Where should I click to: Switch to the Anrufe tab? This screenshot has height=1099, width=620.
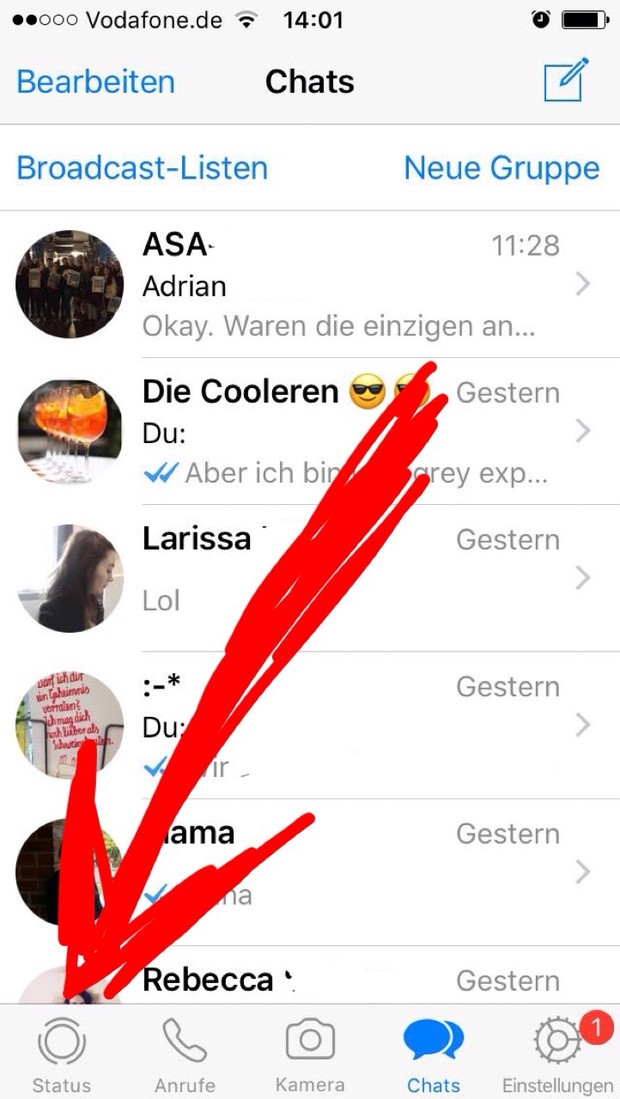185,1055
